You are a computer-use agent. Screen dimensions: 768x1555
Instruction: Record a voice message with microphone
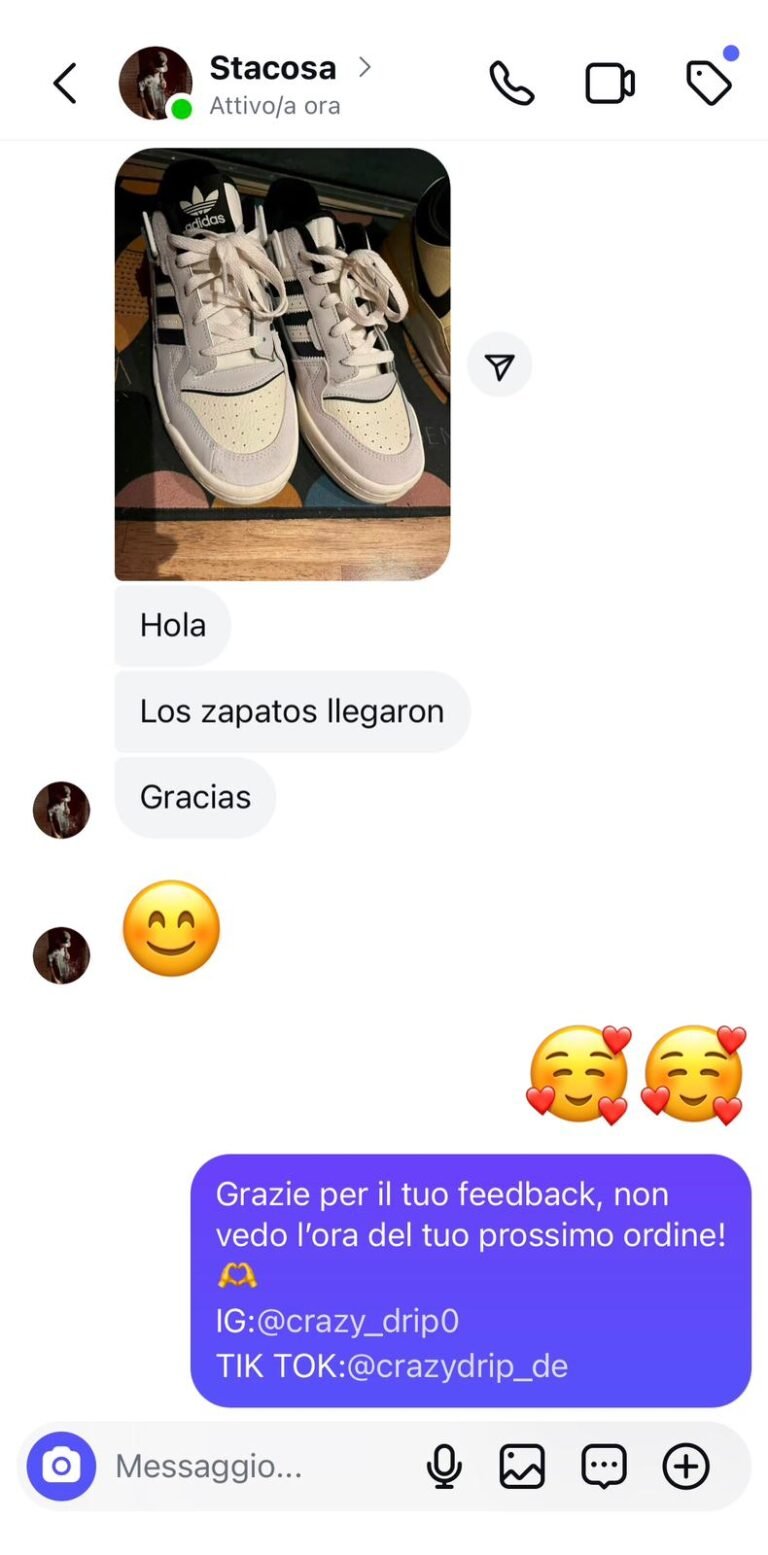(444, 1466)
